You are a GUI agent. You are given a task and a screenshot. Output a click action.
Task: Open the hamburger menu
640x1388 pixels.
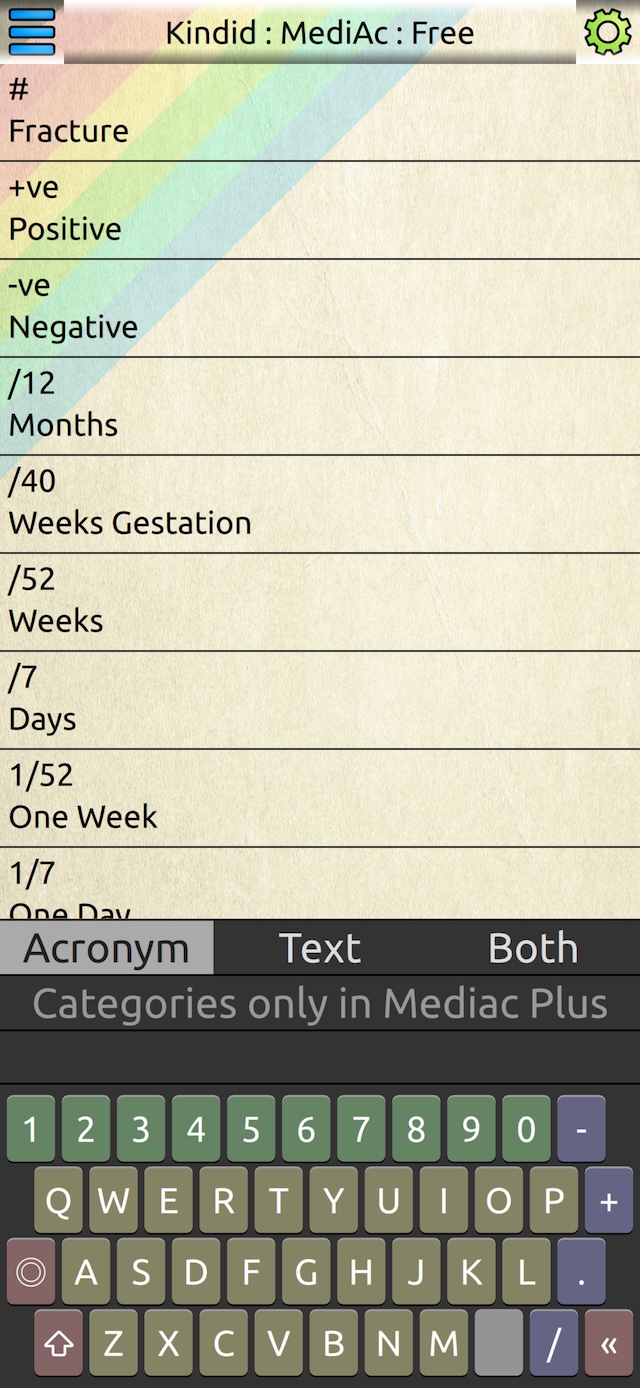coord(32,32)
